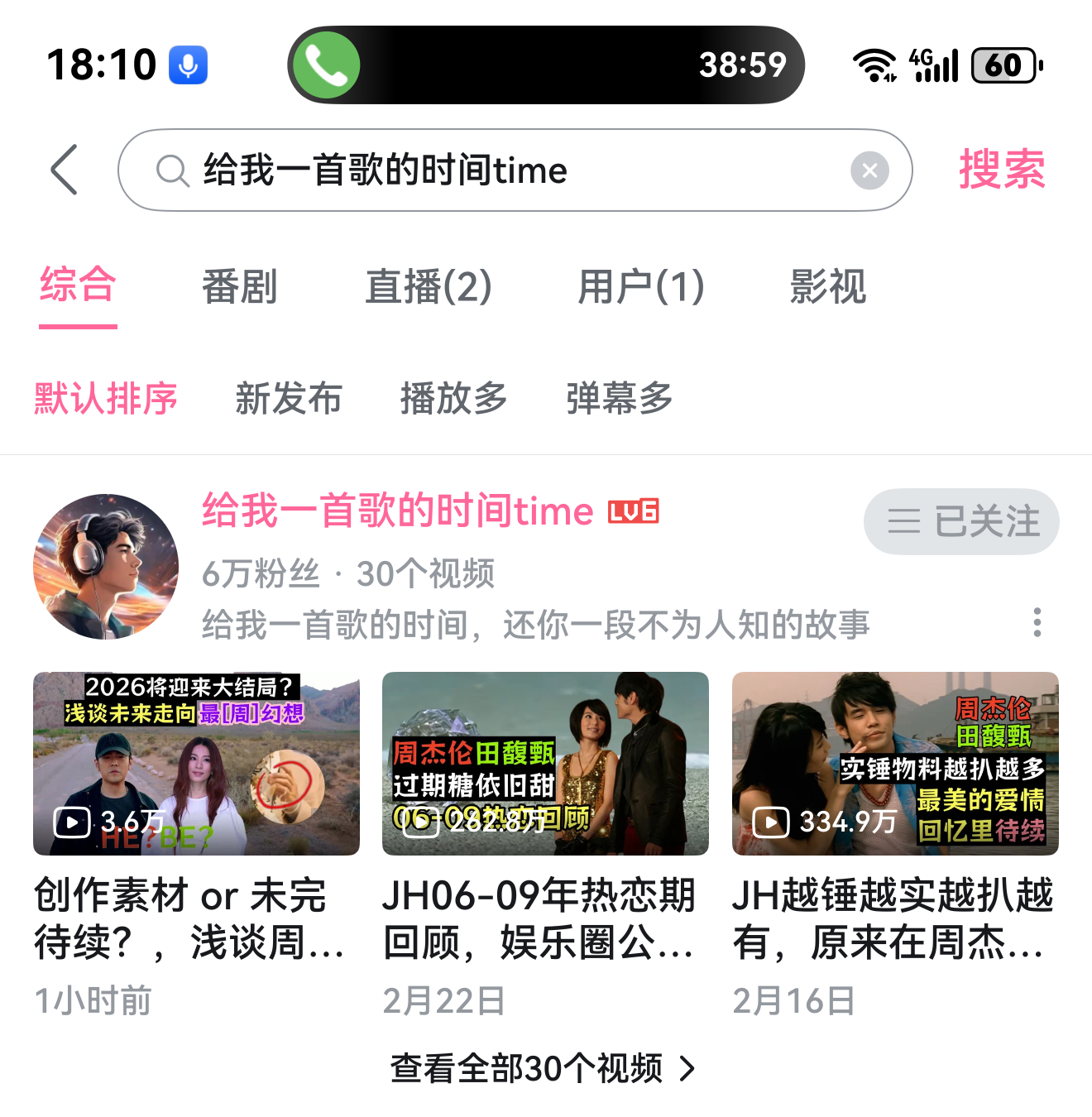The width and height of the screenshot is (1092, 1117).
Task: Switch to the 直播(2) tab
Action: (x=429, y=287)
